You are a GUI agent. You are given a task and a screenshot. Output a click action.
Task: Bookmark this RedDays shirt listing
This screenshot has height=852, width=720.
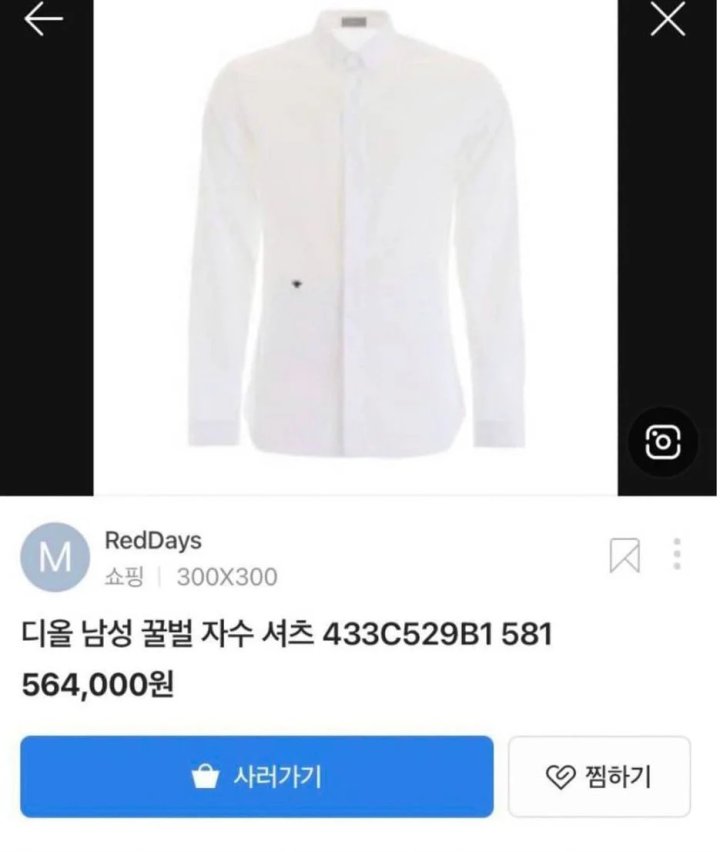(x=625, y=555)
